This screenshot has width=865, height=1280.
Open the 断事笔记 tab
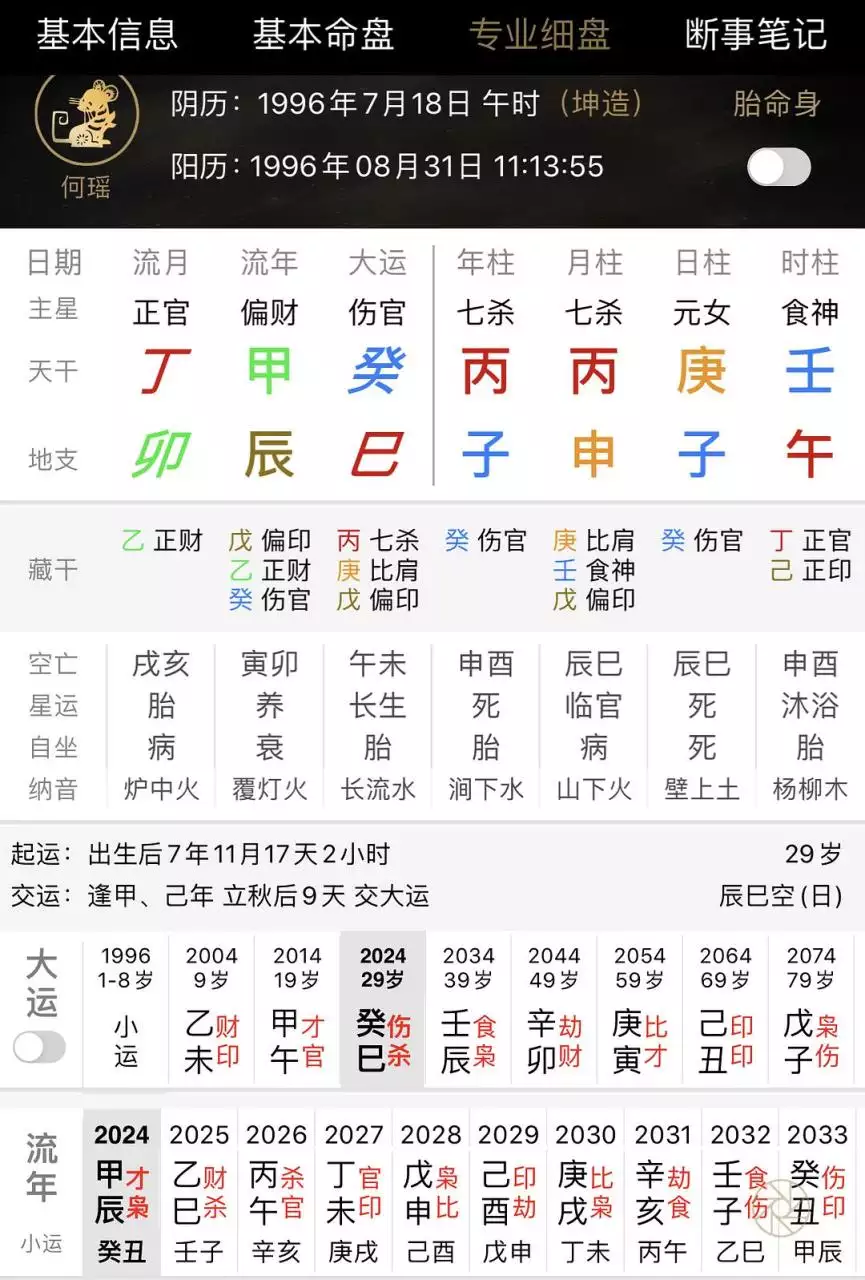coord(754,34)
